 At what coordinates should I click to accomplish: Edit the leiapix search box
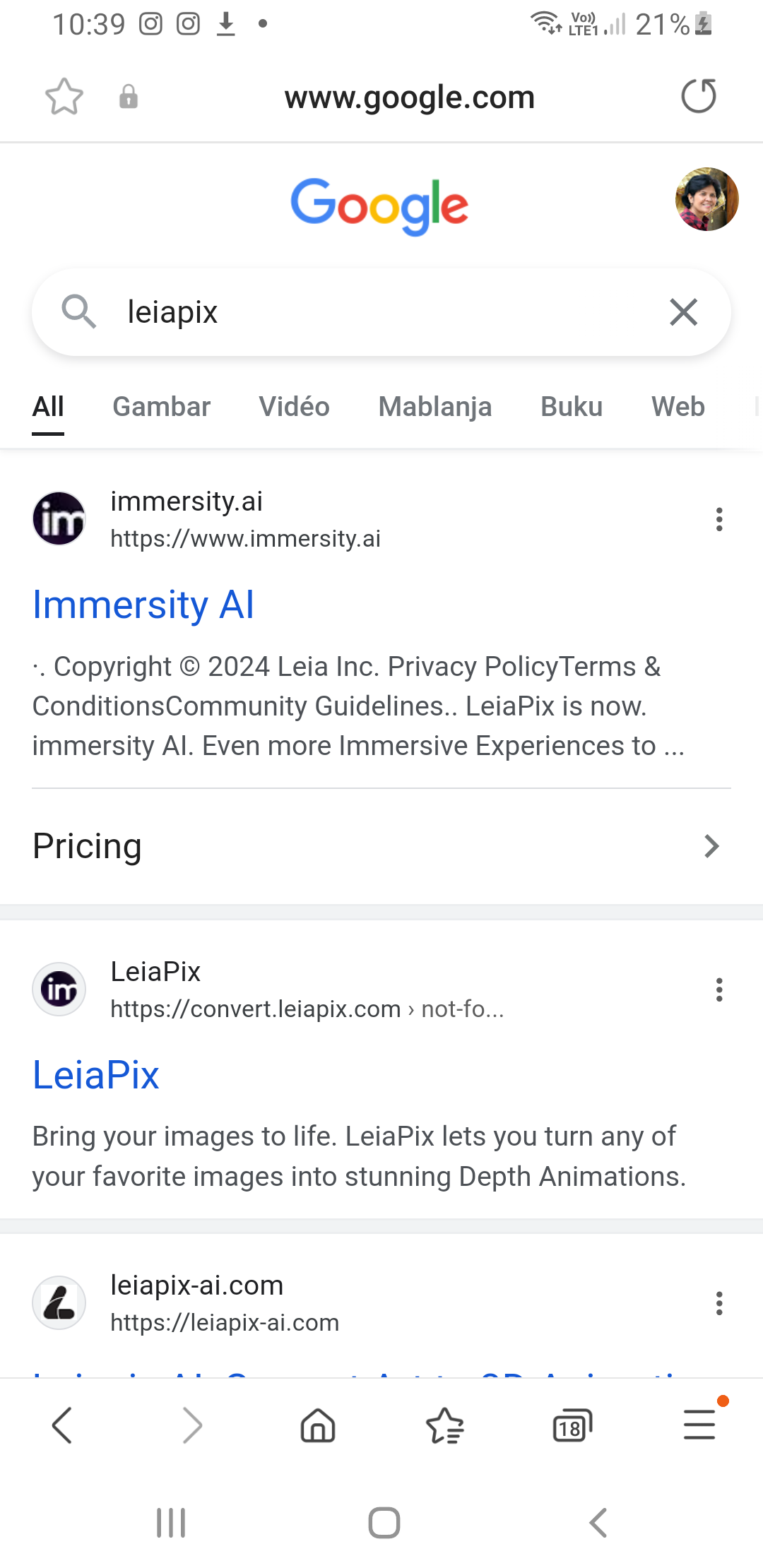(x=381, y=312)
